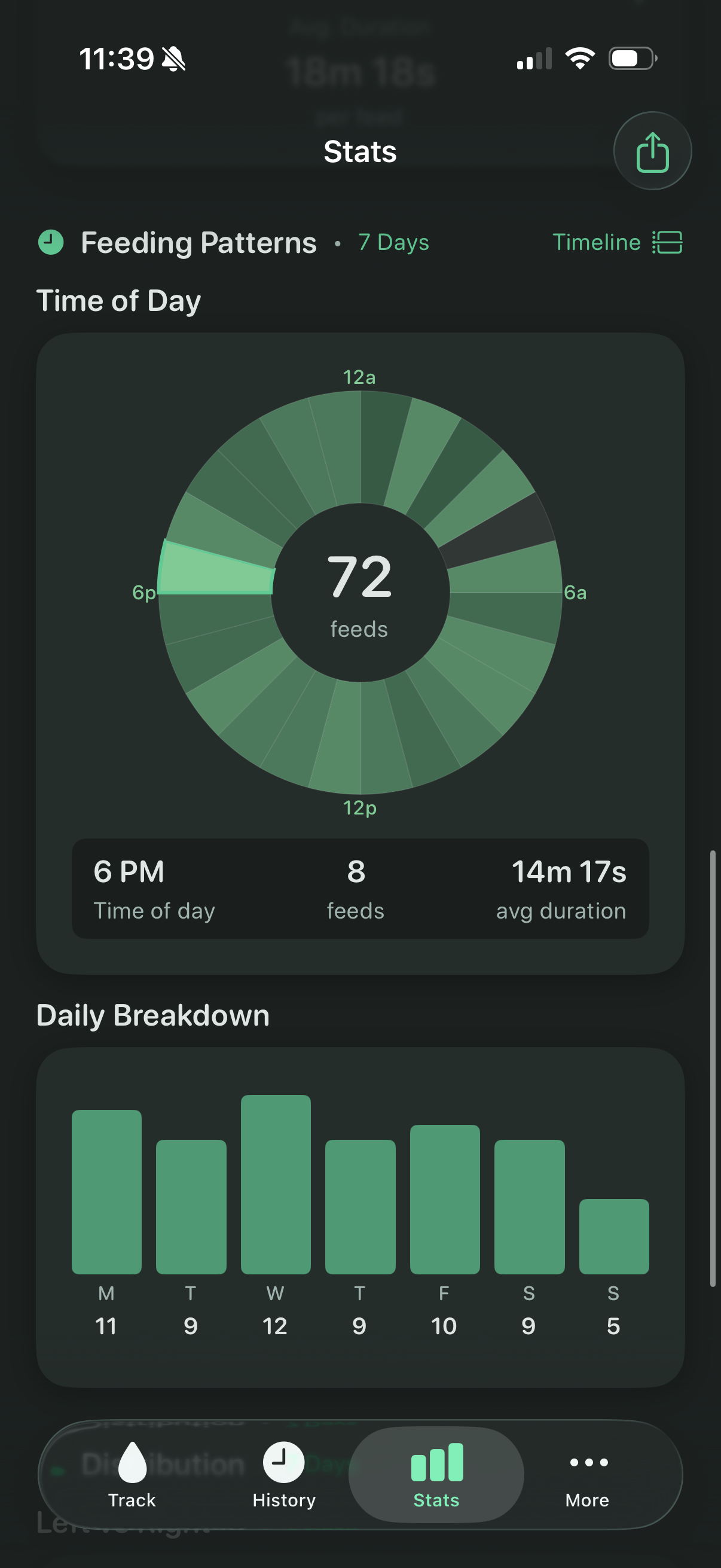Expand the 7 Days period selector
Screen dimensions: 721x1568
coord(393,242)
